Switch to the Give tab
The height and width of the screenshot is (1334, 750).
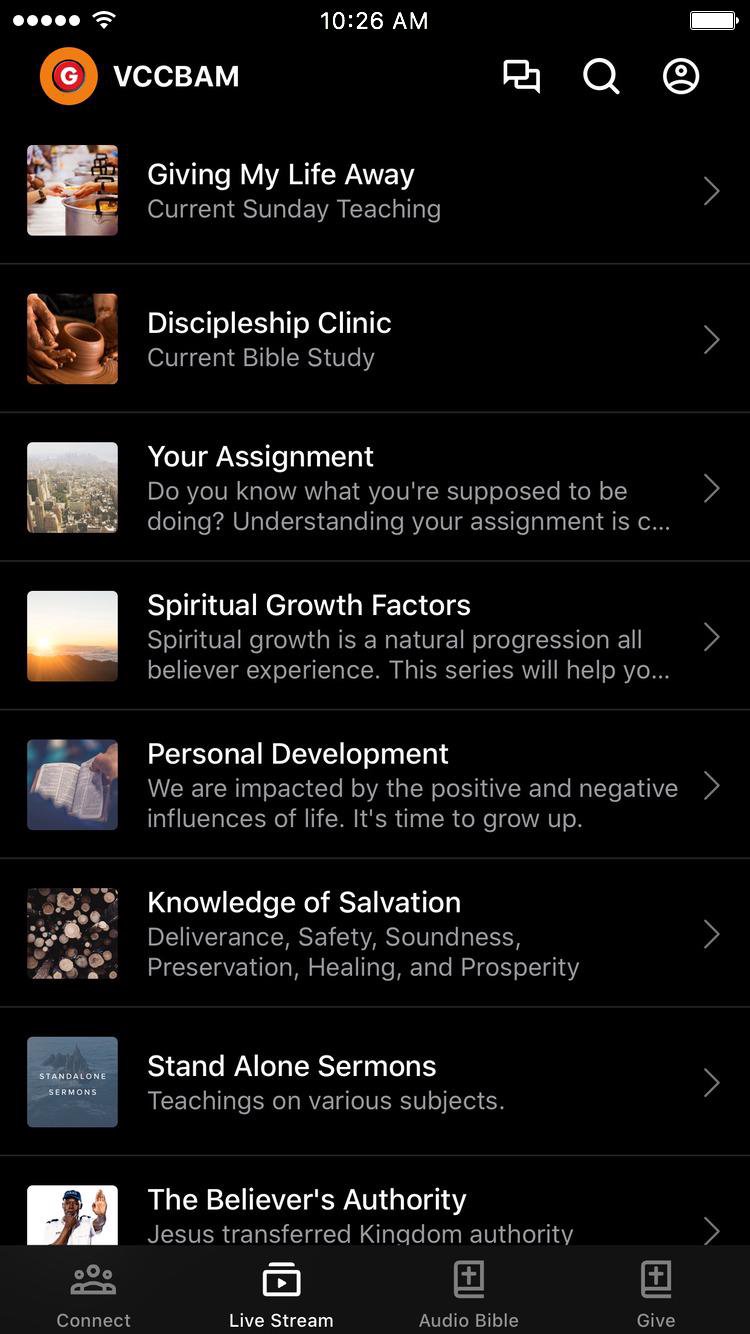tap(656, 1294)
